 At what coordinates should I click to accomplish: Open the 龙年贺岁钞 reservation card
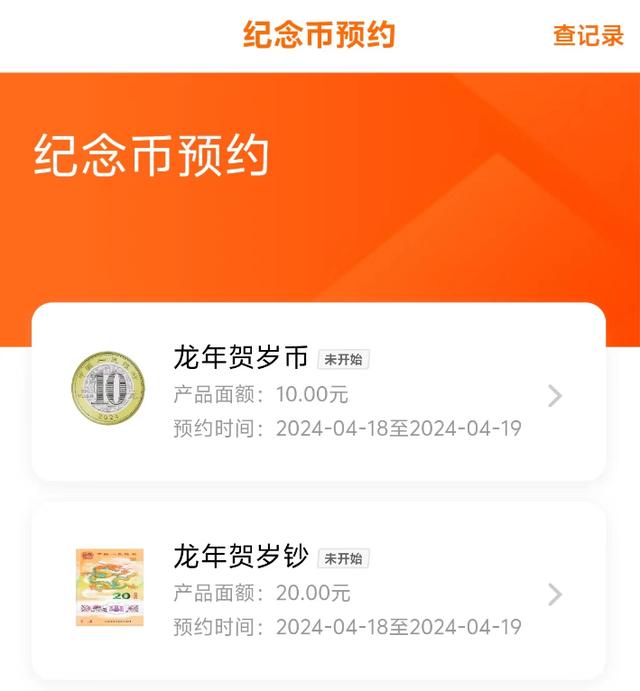[x=318, y=592]
